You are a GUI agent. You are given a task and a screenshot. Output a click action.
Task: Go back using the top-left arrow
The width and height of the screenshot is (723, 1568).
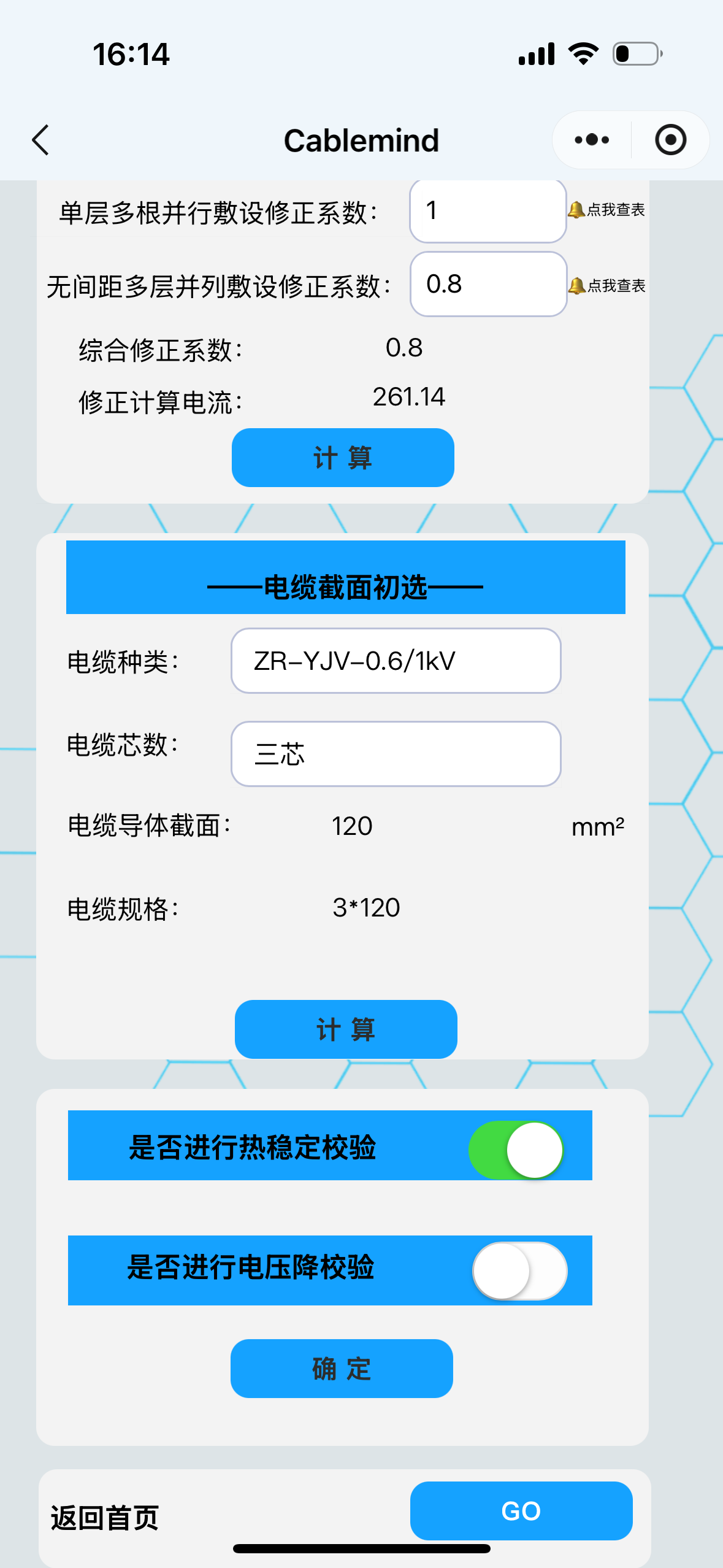[40, 140]
